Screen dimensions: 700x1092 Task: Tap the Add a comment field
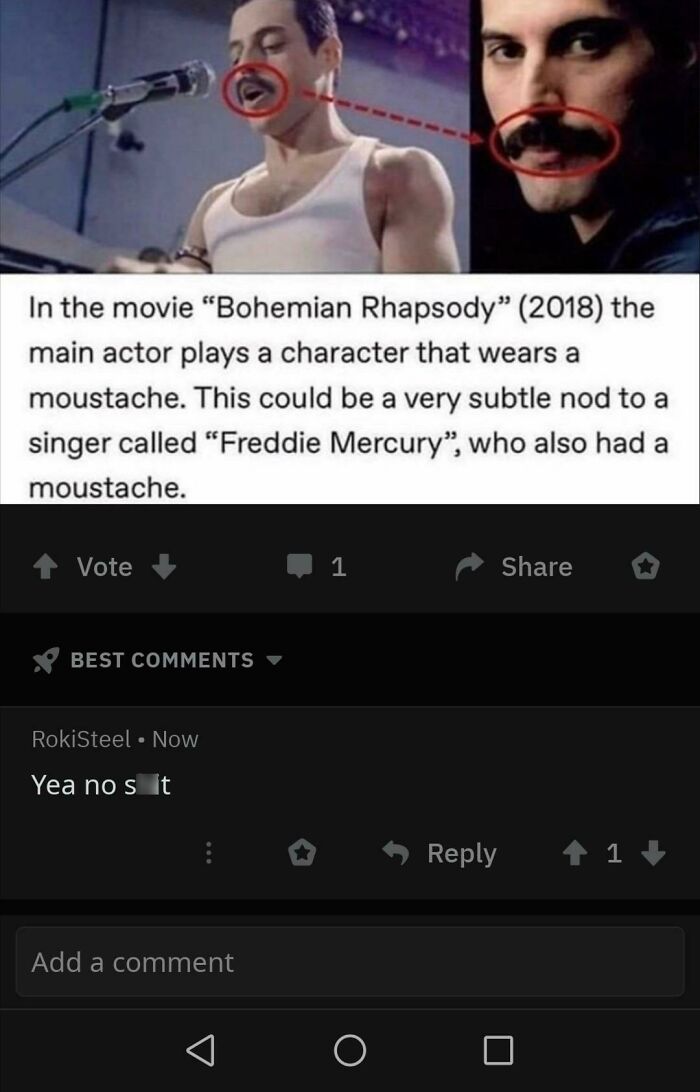pos(350,962)
